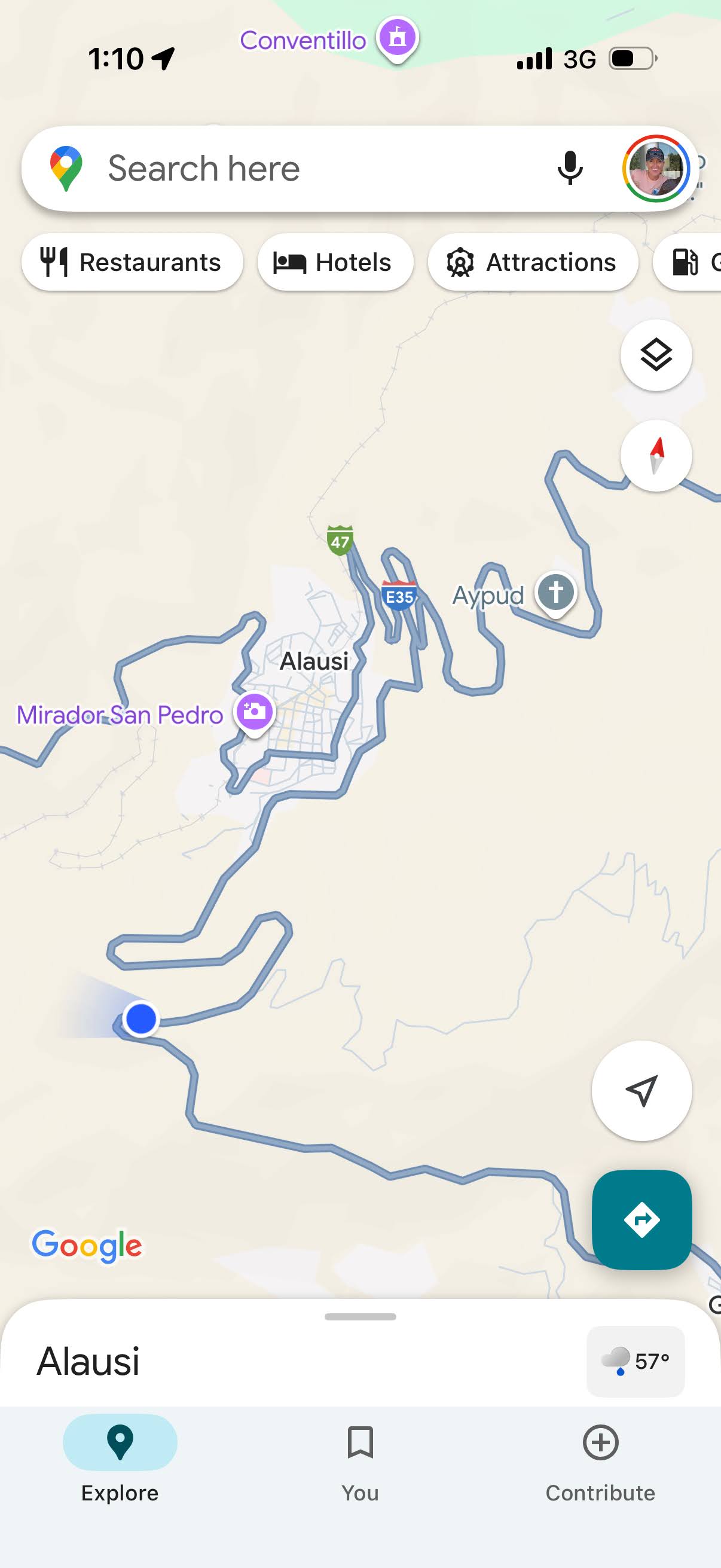
Task: Show Attractions on the map
Action: click(533, 263)
